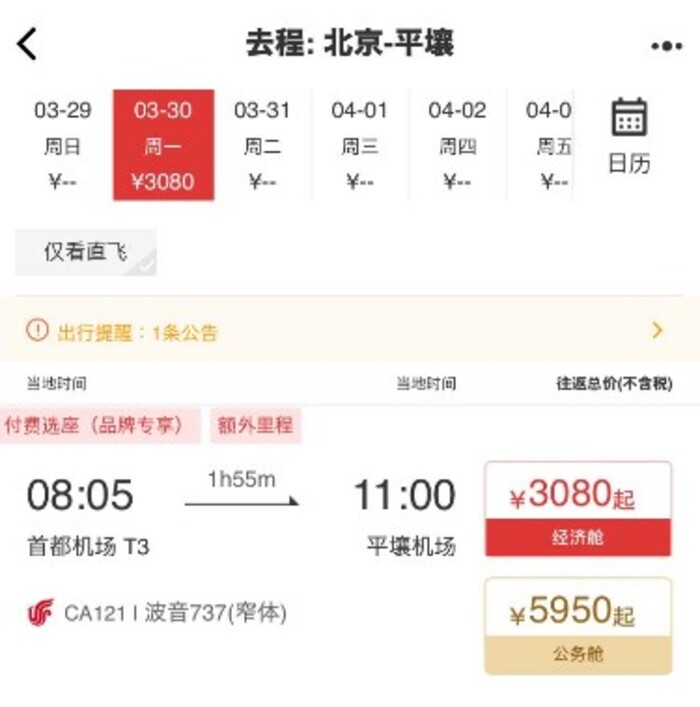
Task: Select the ¥5950 公务舱 fare
Action: 578,625
